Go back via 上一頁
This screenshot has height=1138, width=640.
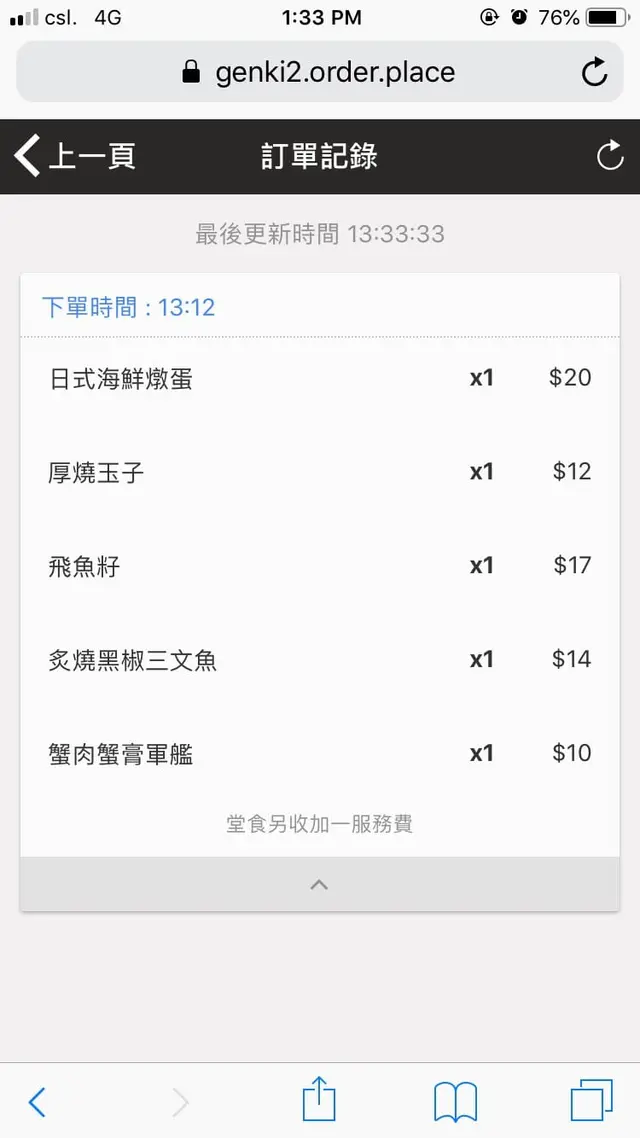pos(75,156)
